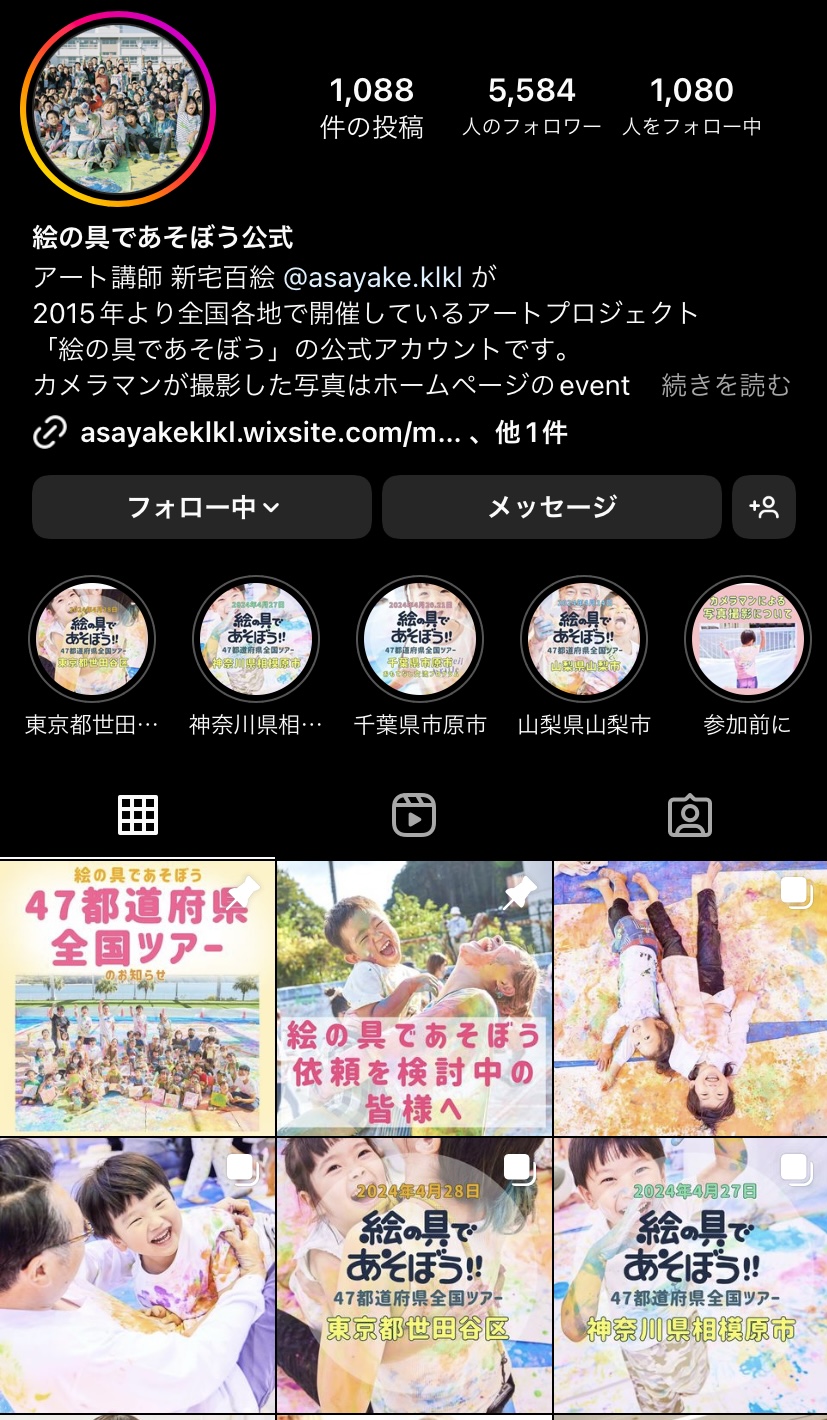Viewport: 827px width, 1420px height.
Task: Open the pinned 依頼を検討中の皆様へ post
Action: [x=414, y=998]
